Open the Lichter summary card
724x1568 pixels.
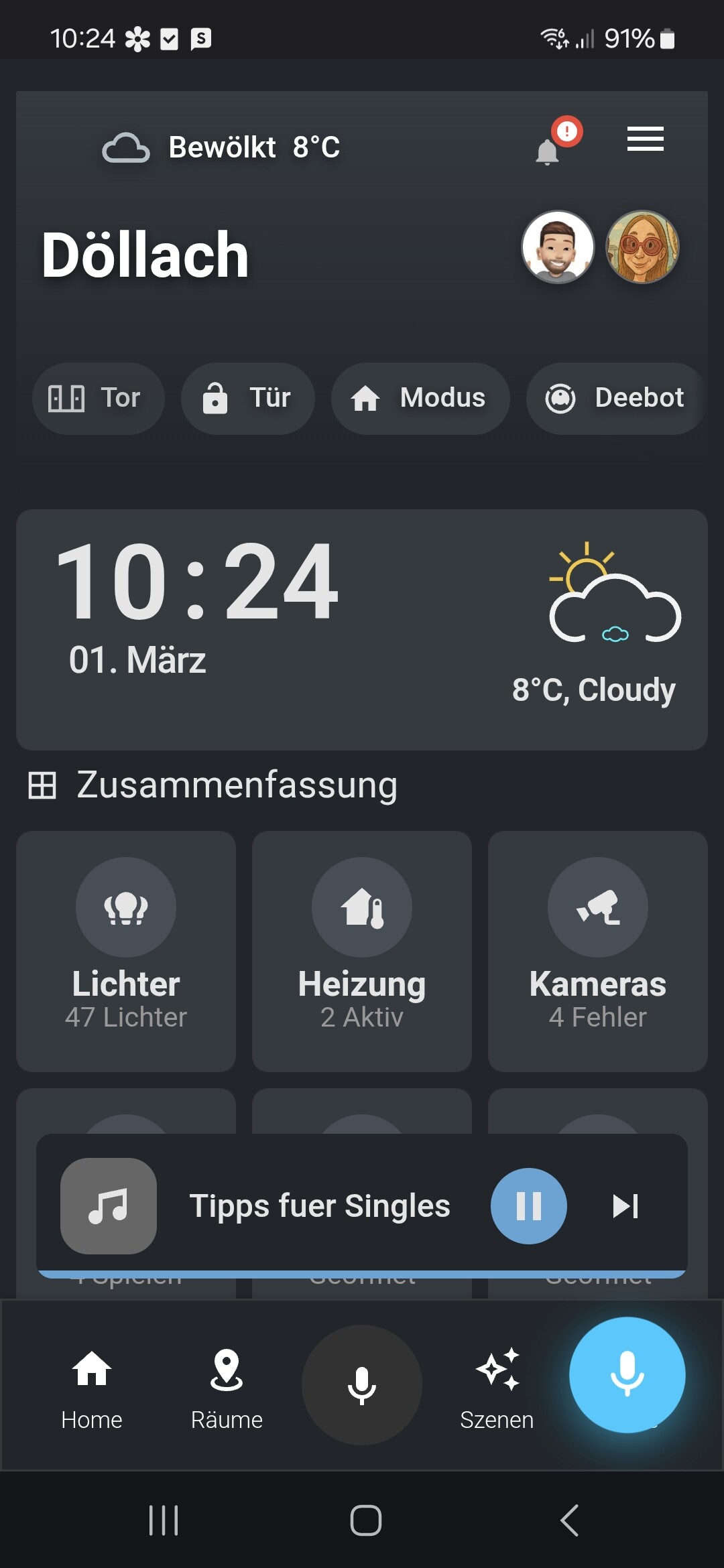tap(126, 951)
